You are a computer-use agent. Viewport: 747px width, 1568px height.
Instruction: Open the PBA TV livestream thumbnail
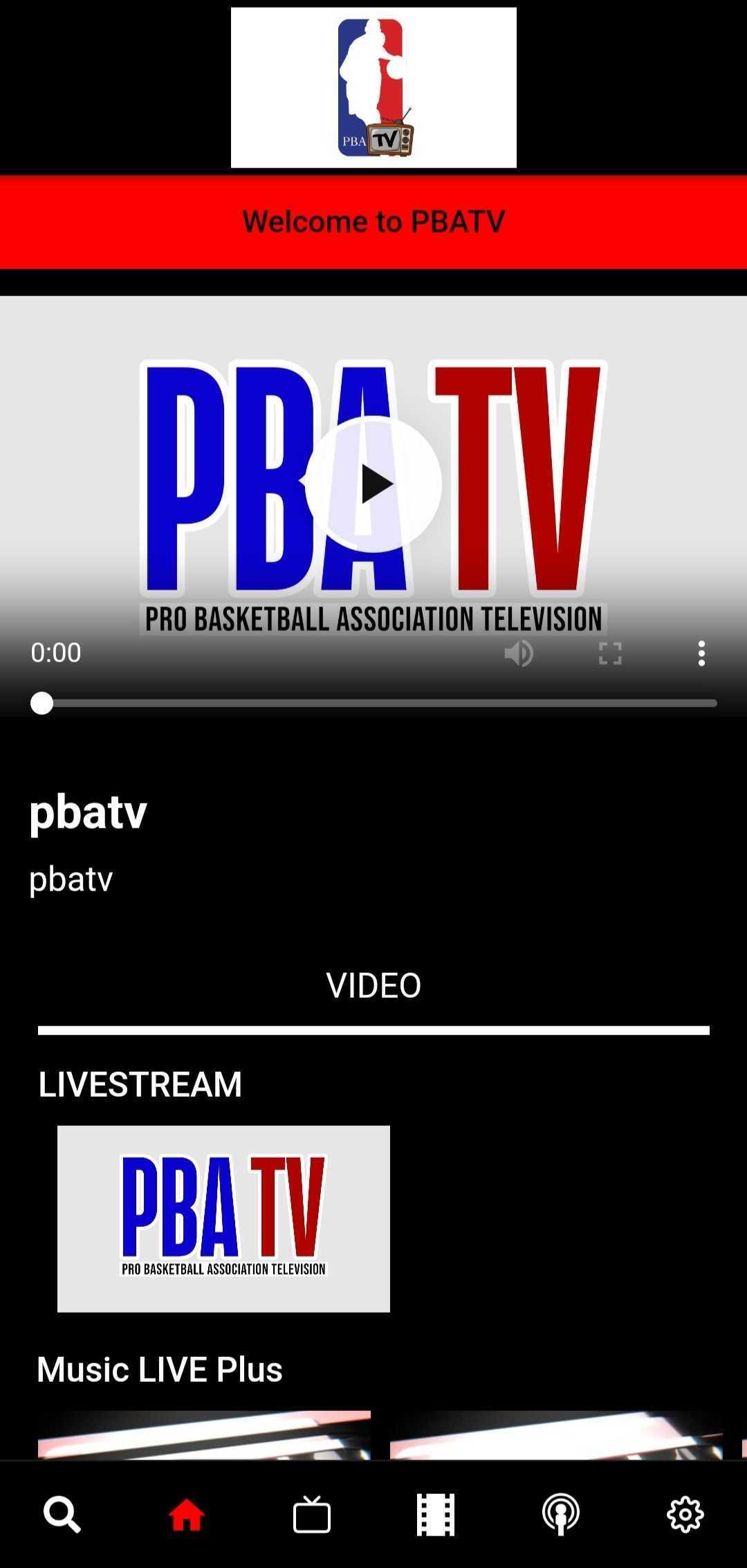tap(223, 1219)
